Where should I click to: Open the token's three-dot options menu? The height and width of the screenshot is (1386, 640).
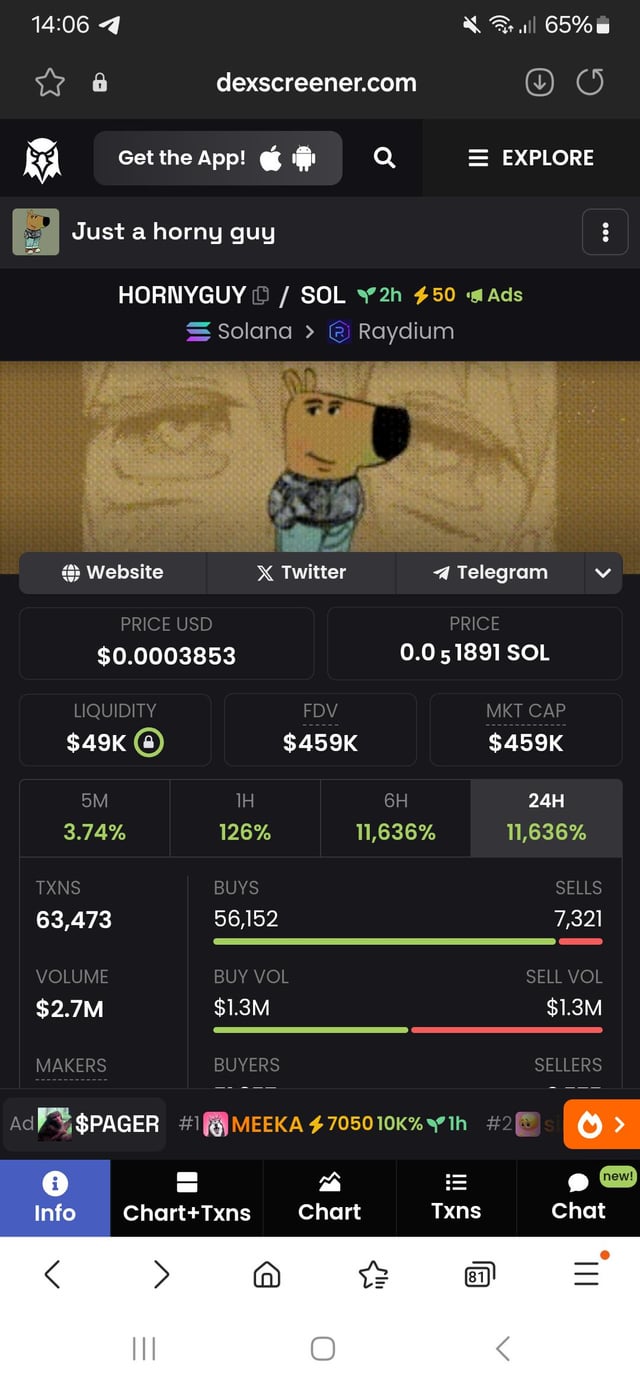tap(605, 232)
